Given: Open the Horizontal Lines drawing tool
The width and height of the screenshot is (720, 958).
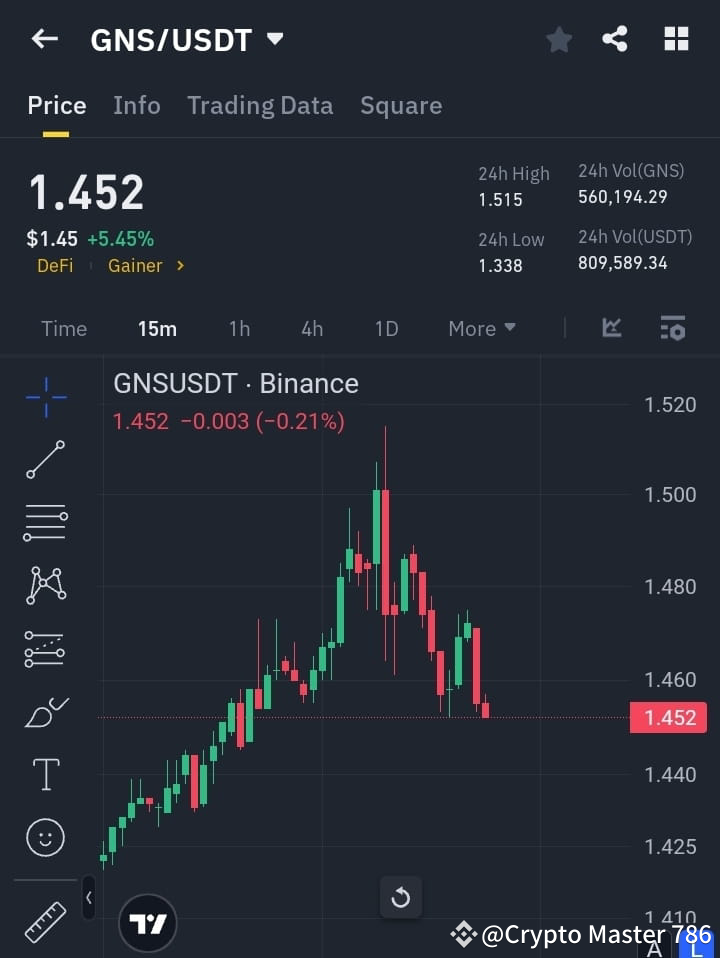Looking at the screenshot, I should (45, 523).
